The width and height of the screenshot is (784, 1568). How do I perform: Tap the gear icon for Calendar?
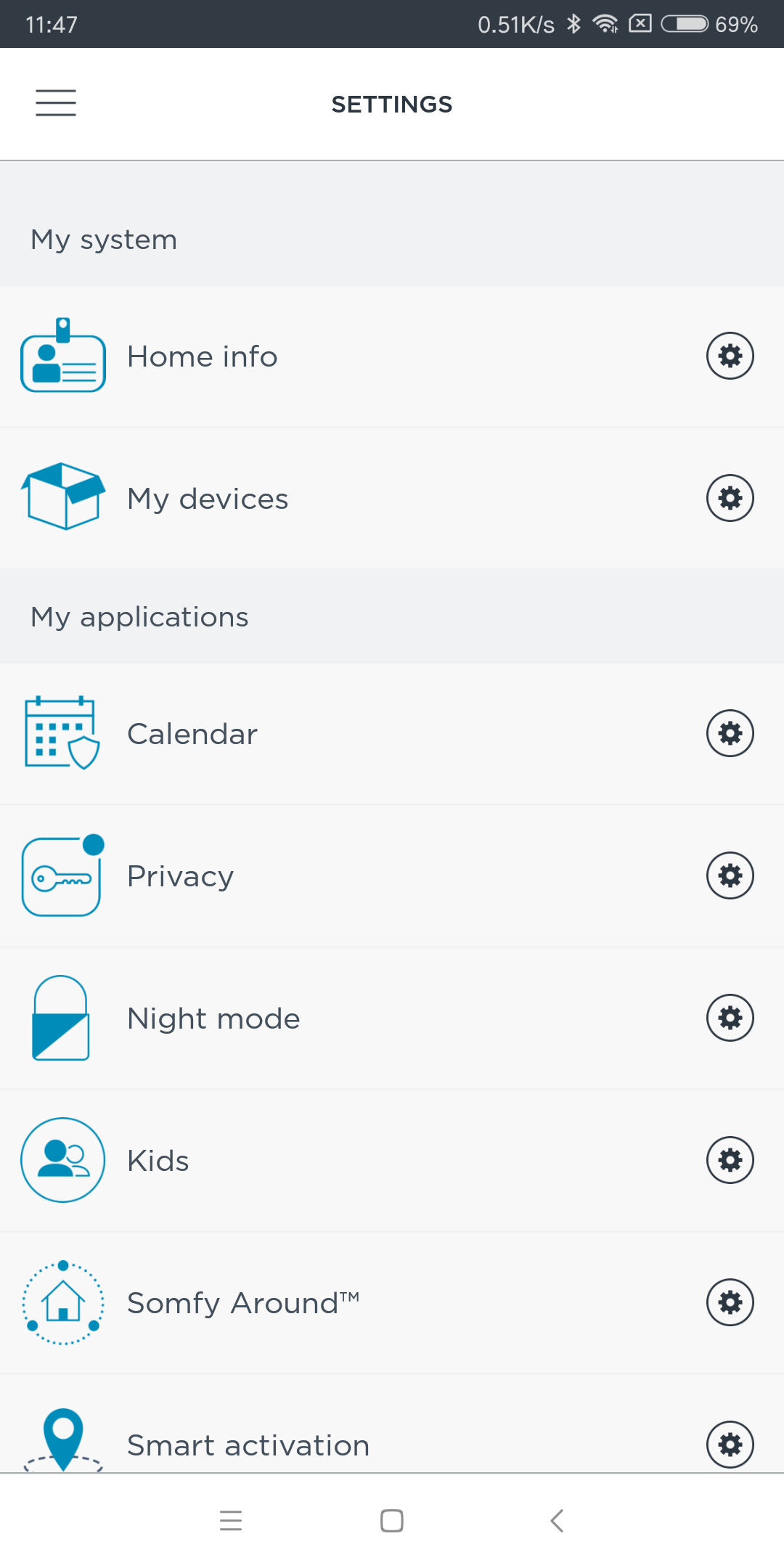tap(730, 733)
